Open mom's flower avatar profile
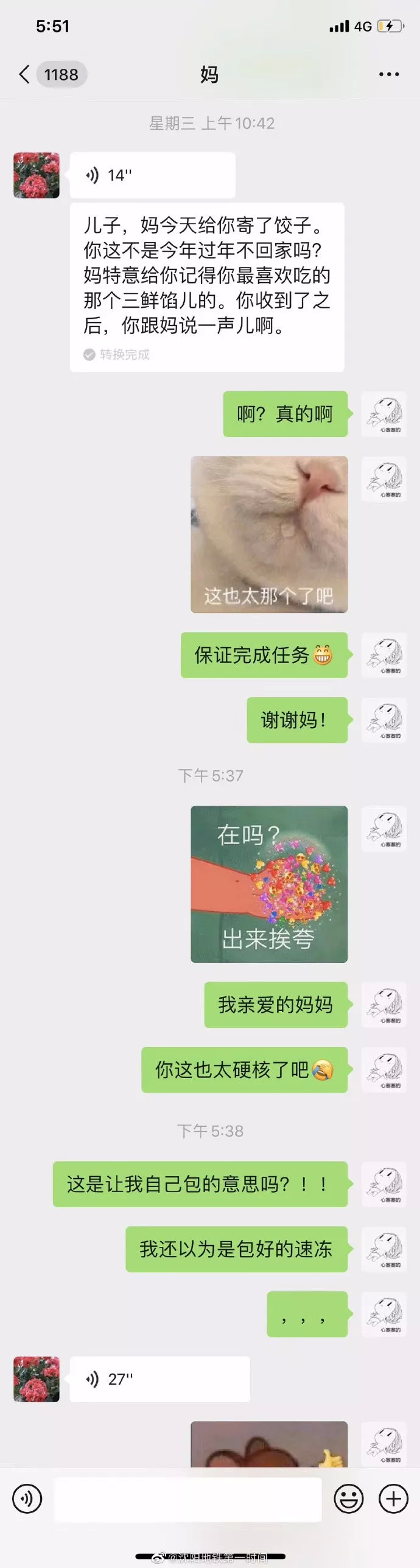Screen dimensions: 420x1568 click(x=37, y=176)
